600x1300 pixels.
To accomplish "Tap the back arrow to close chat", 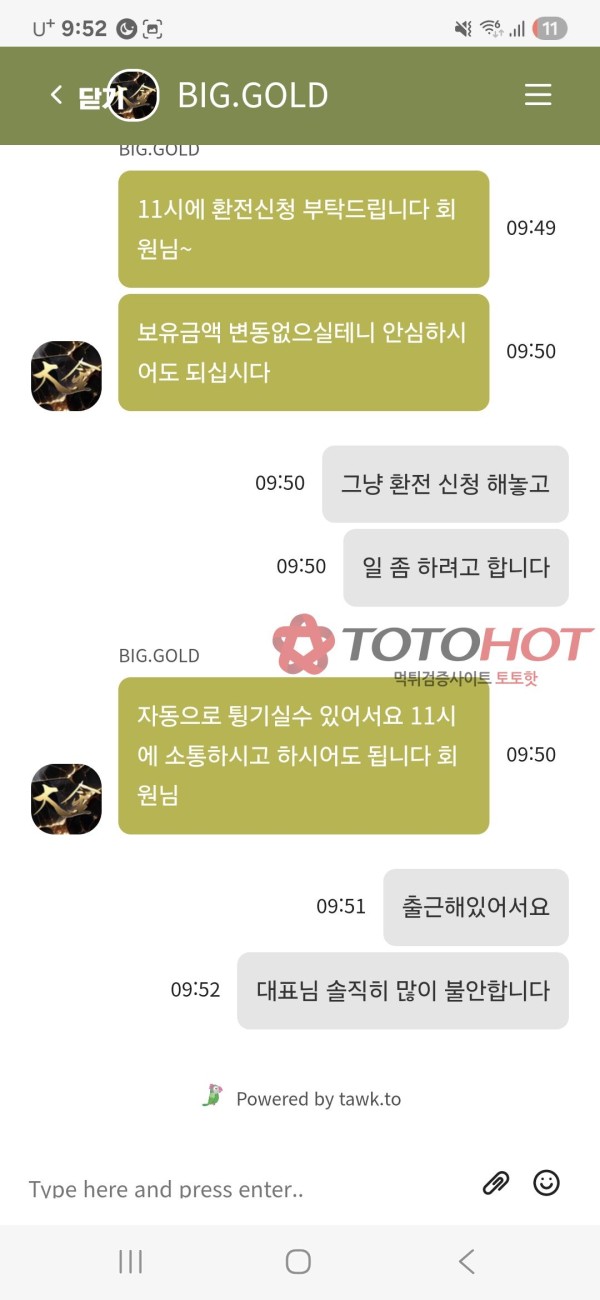I will 57,95.
